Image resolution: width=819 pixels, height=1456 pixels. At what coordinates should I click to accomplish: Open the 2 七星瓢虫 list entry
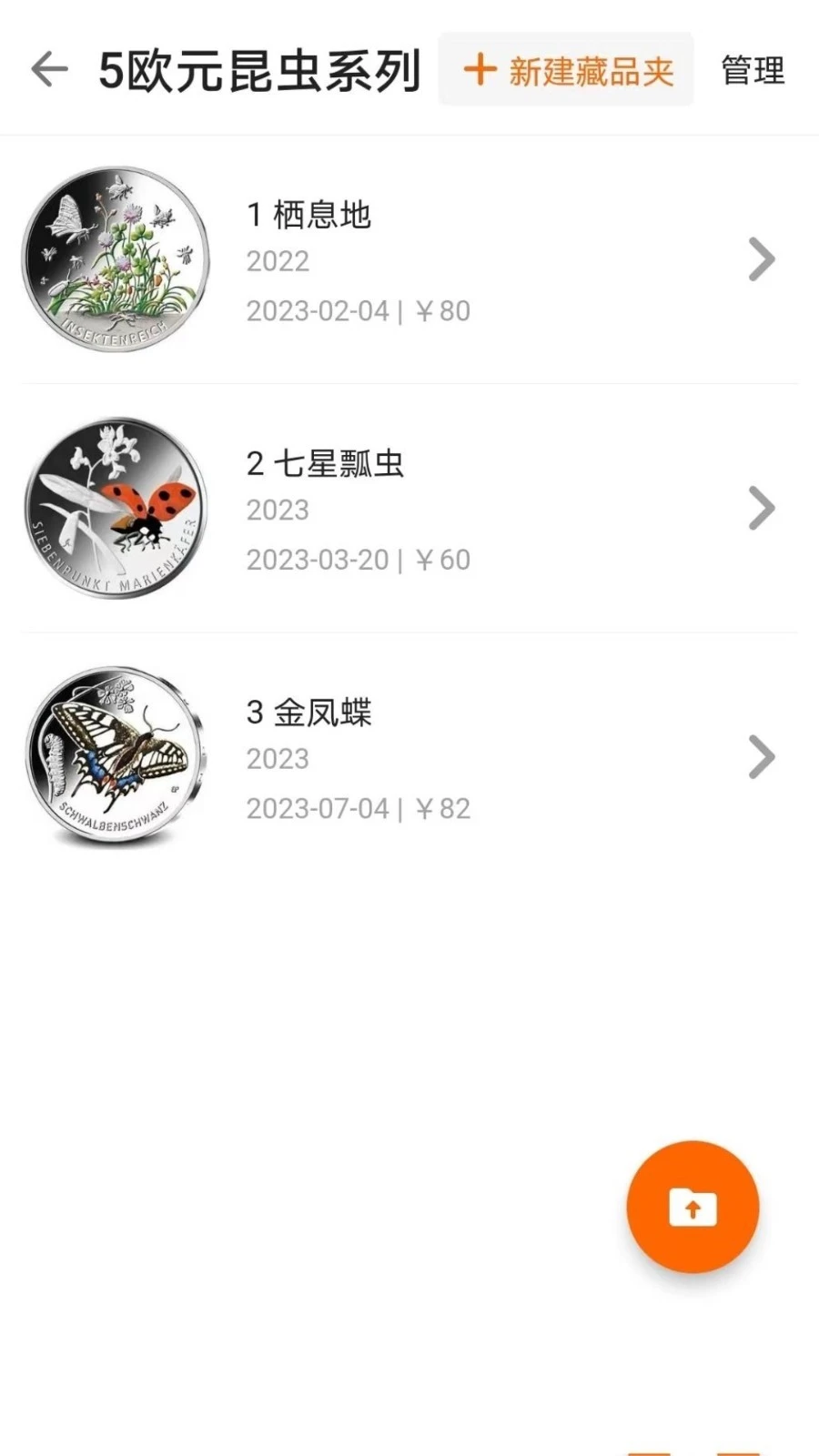click(x=409, y=508)
